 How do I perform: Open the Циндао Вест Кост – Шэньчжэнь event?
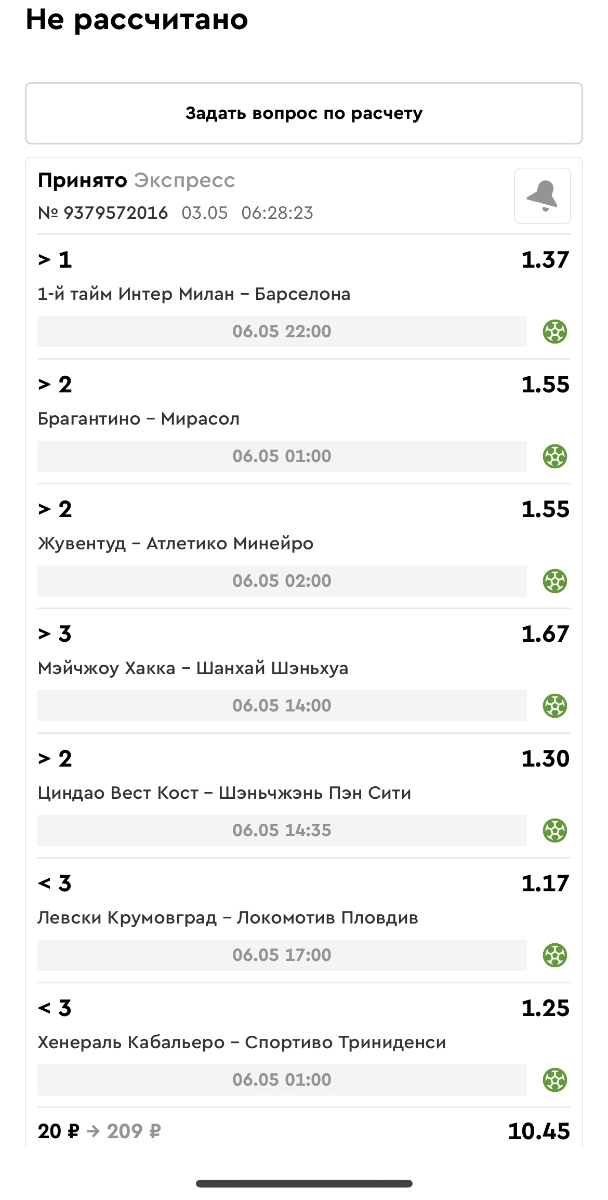[224, 793]
